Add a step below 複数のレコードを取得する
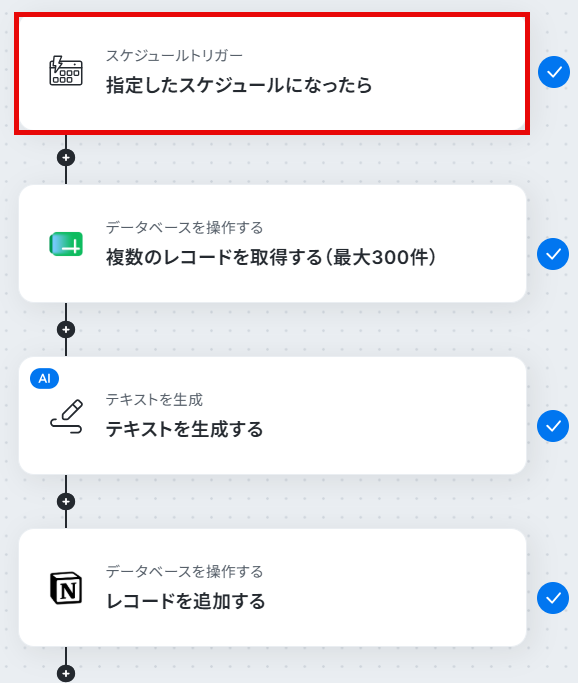This screenshot has height=683, width=578. pyautogui.click(x=66, y=329)
